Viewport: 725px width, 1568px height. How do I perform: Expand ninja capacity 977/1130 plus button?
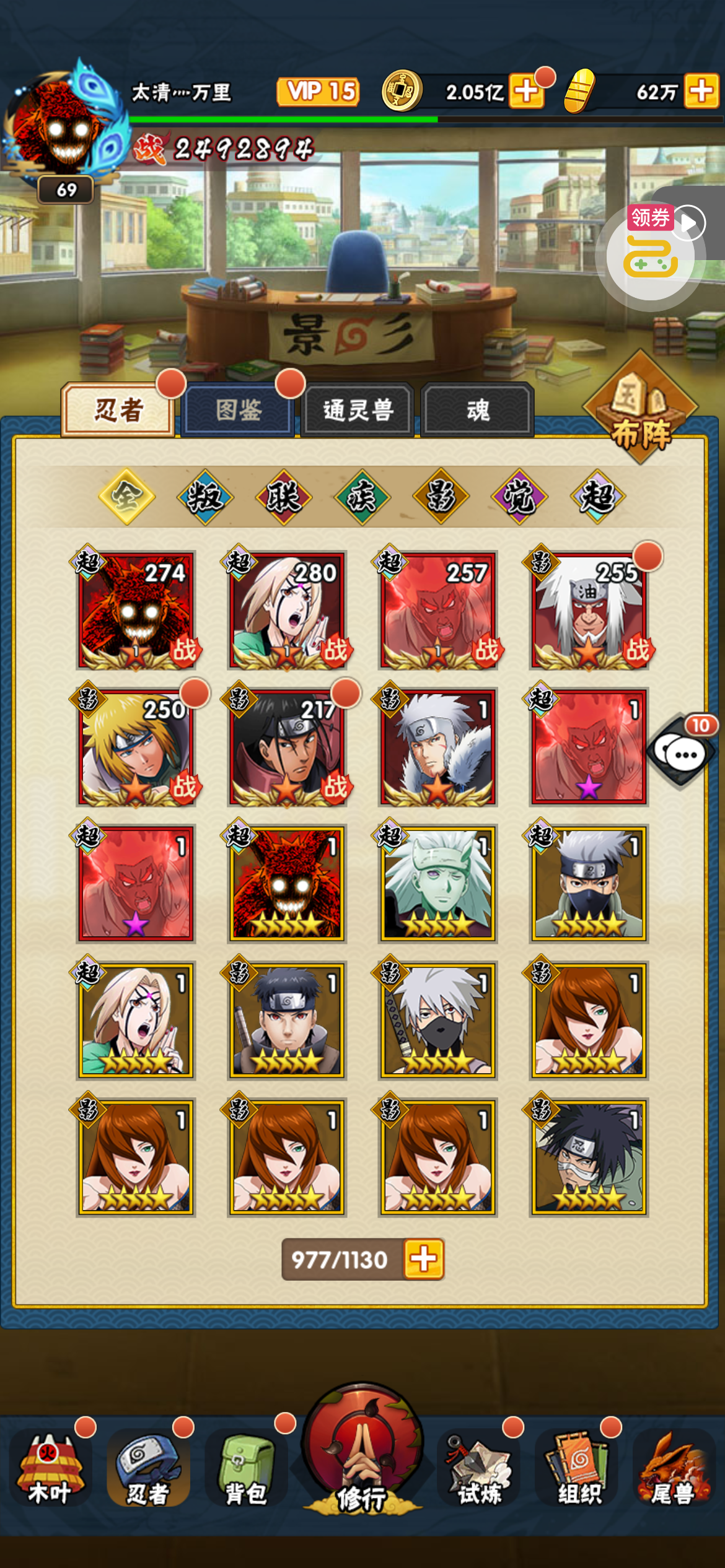pos(424,1259)
